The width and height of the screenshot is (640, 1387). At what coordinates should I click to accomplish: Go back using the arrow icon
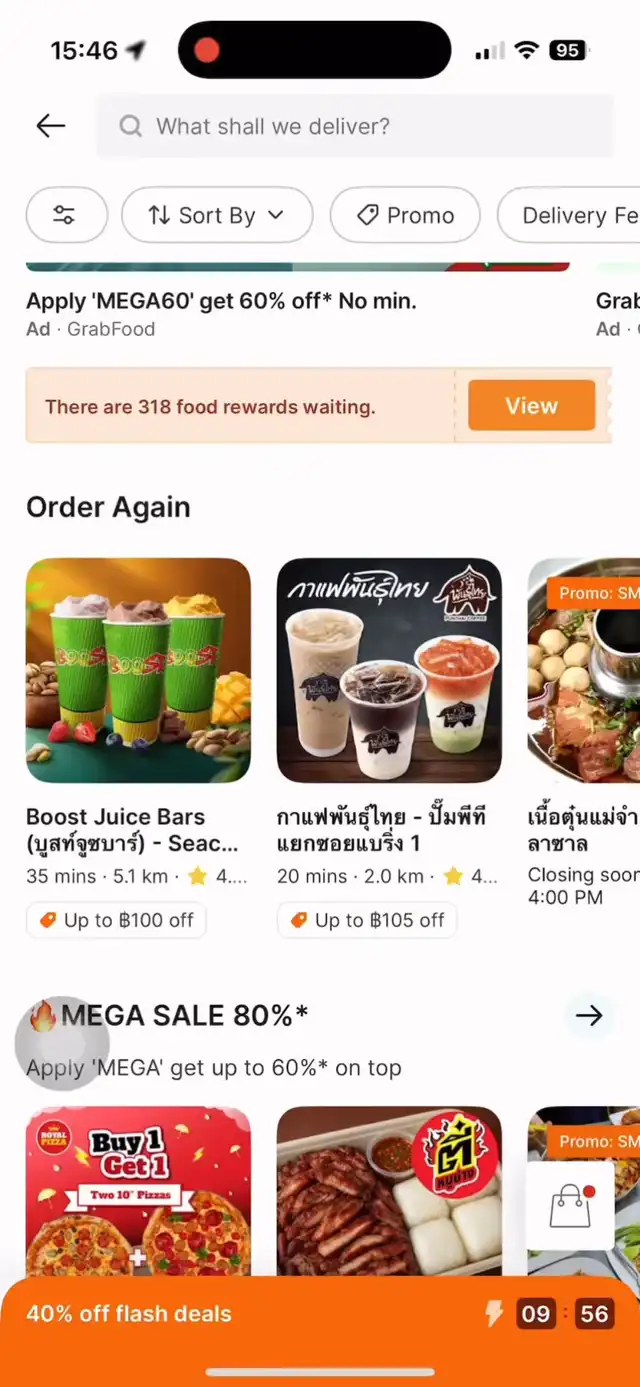pos(50,126)
